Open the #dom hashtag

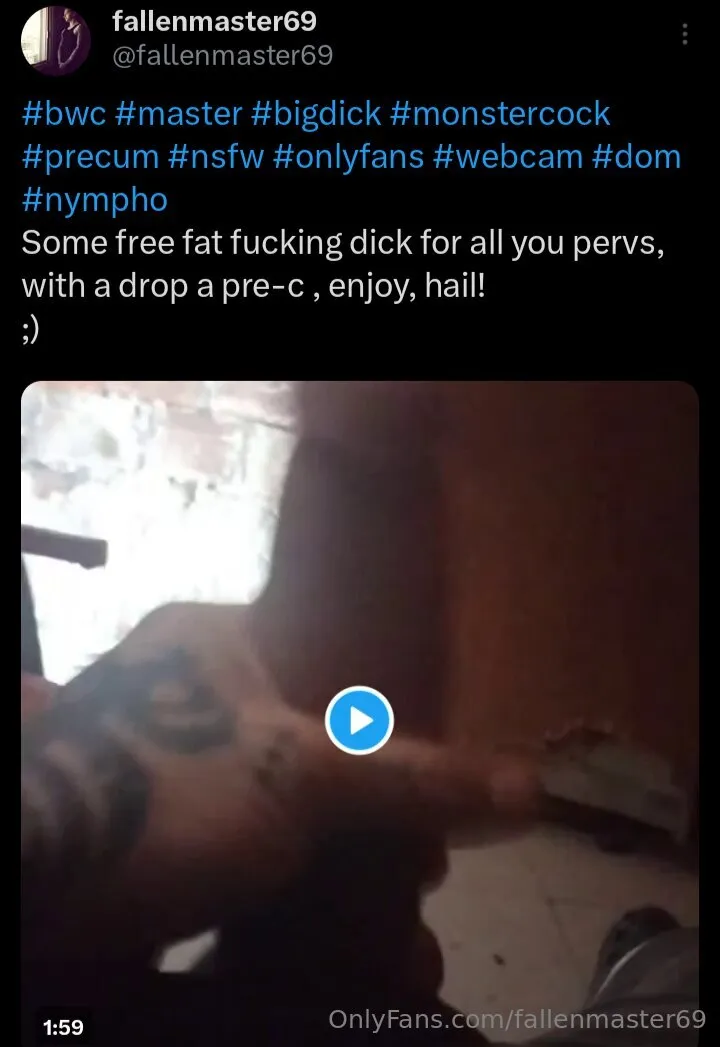[x=637, y=157]
